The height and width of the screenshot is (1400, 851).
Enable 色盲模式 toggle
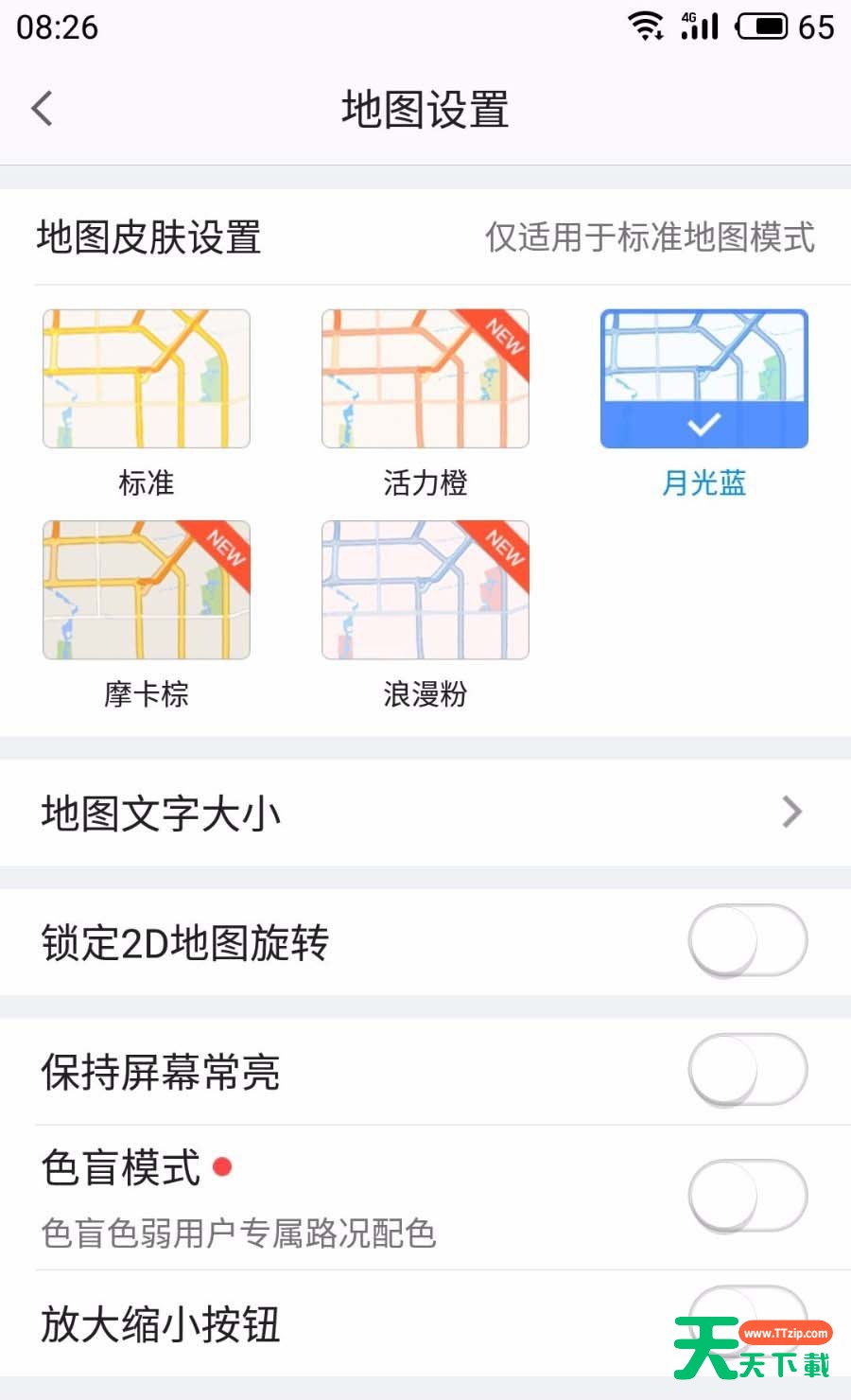(x=747, y=1196)
